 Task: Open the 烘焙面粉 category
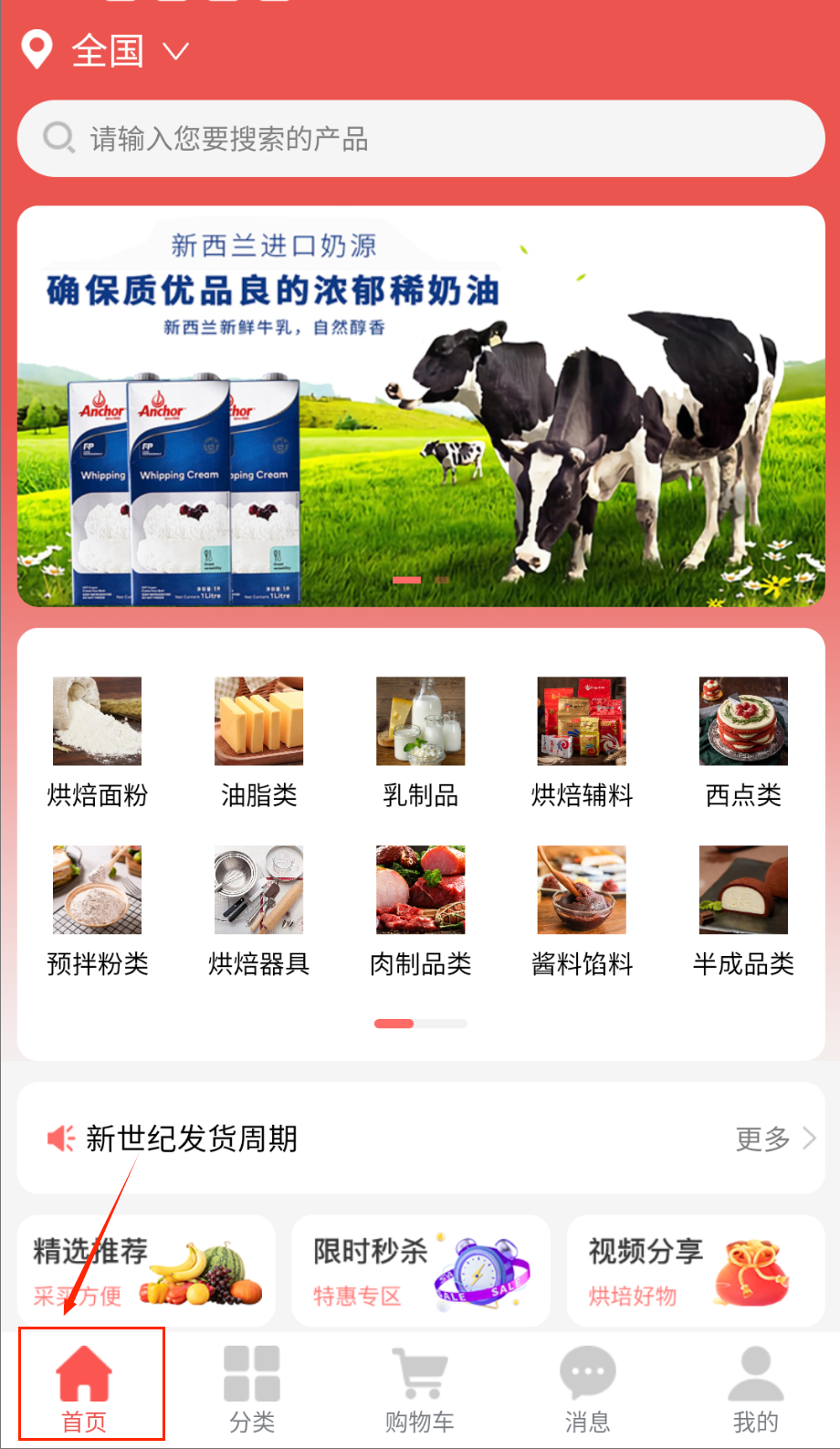pos(97,740)
